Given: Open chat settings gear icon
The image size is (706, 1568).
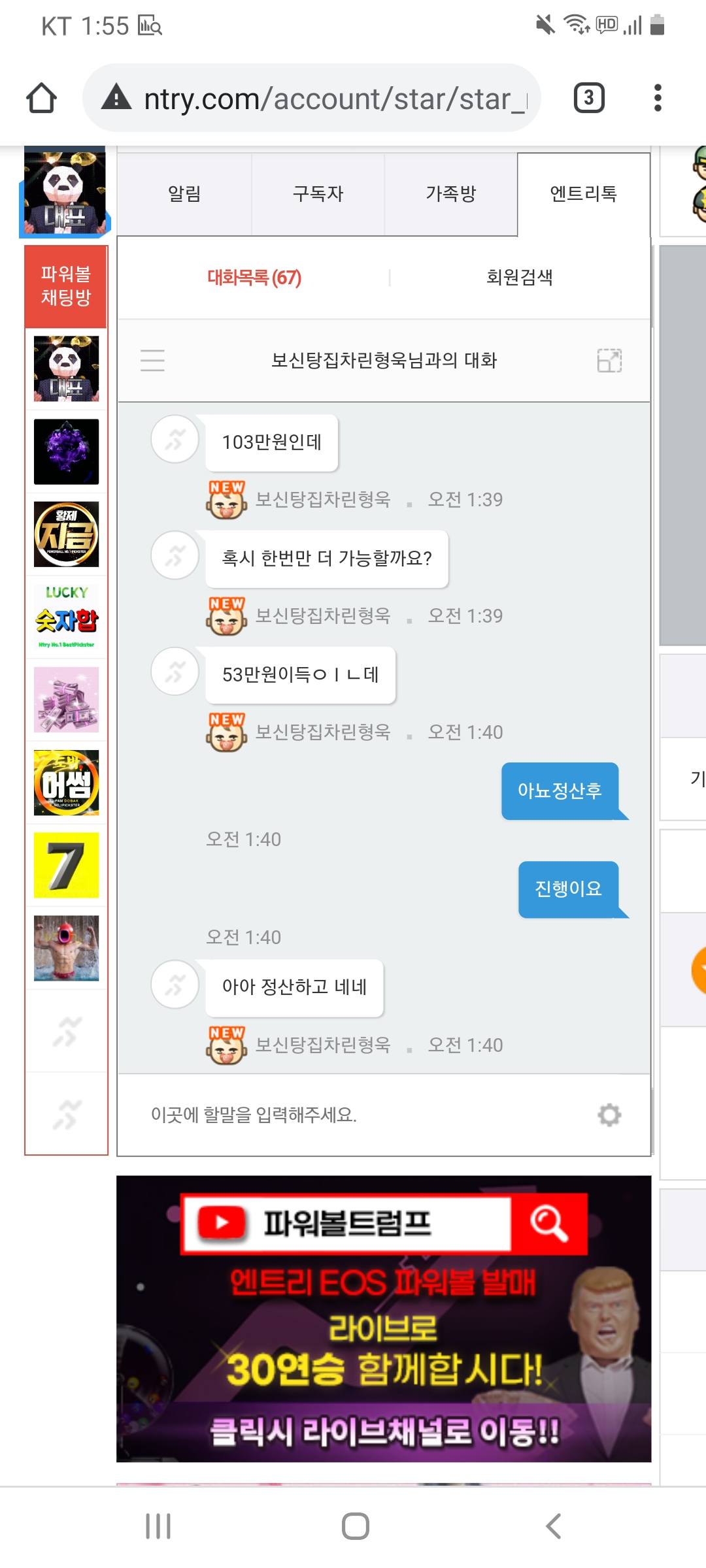Looking at the screenshot, I should [609, 1115].
